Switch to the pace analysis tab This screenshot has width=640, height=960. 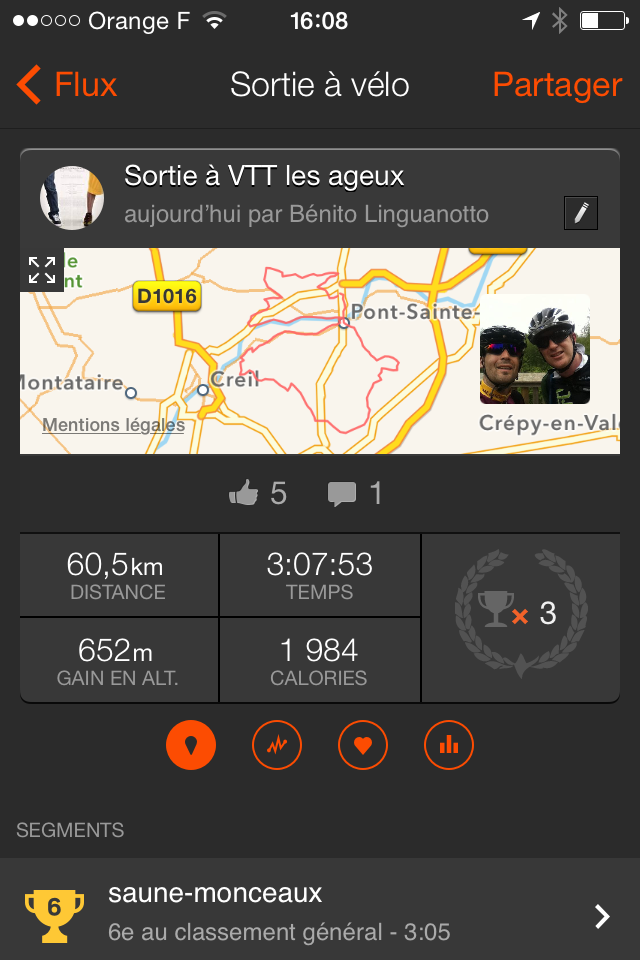pyautogui.click(x=277, y=745)
